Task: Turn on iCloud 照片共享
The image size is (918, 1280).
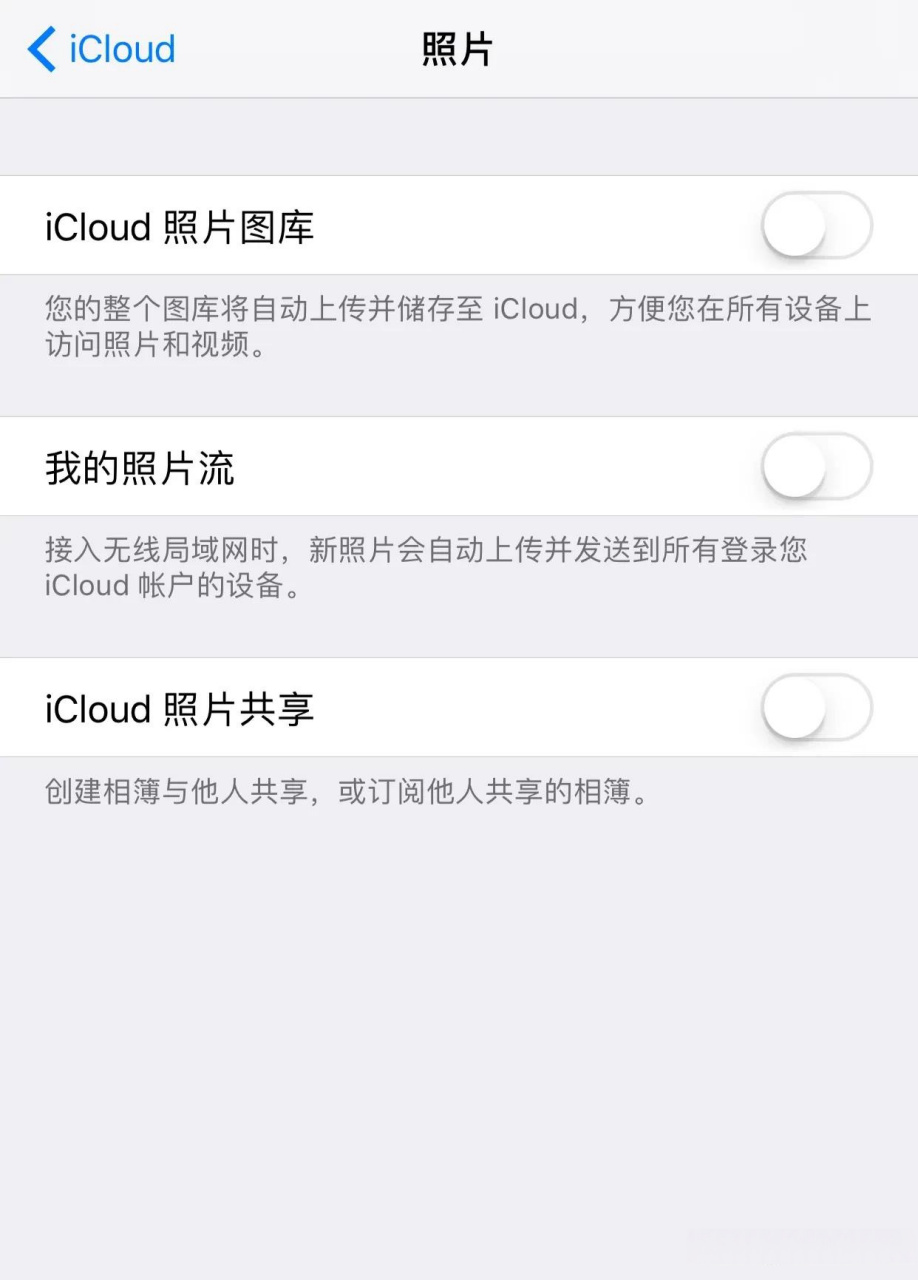Action: pos(817,707)
